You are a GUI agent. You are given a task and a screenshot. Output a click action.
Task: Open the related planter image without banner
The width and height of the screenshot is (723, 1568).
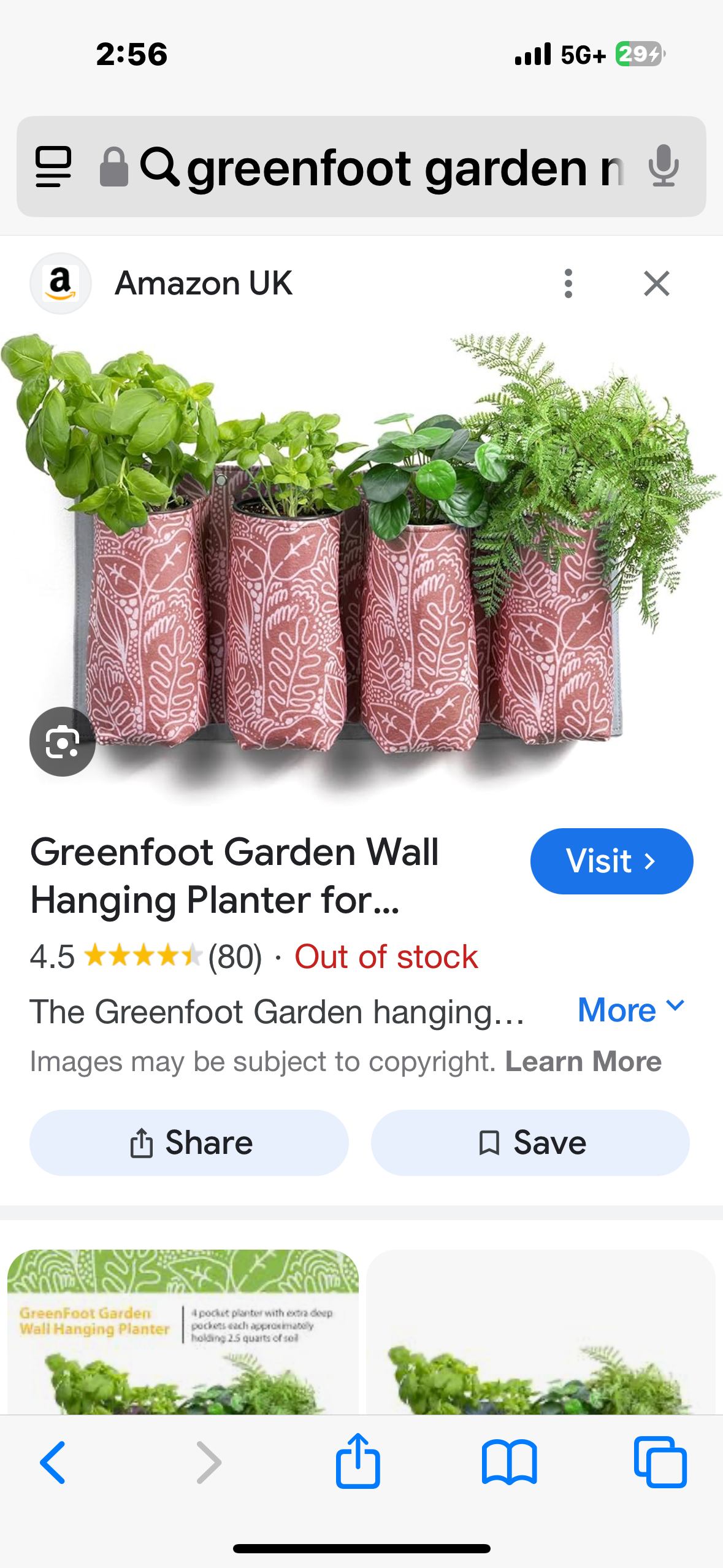pyautogui.click(x=540, y=1331)
